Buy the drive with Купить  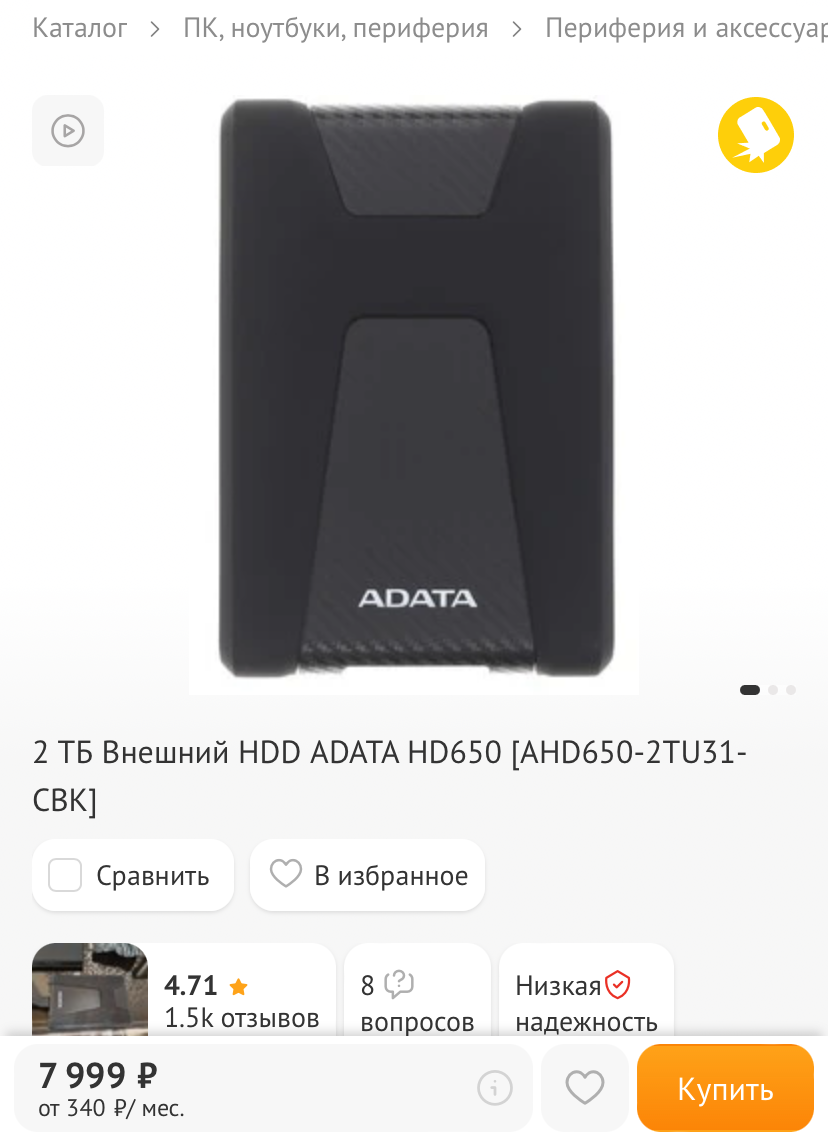tap(725, 1088)
